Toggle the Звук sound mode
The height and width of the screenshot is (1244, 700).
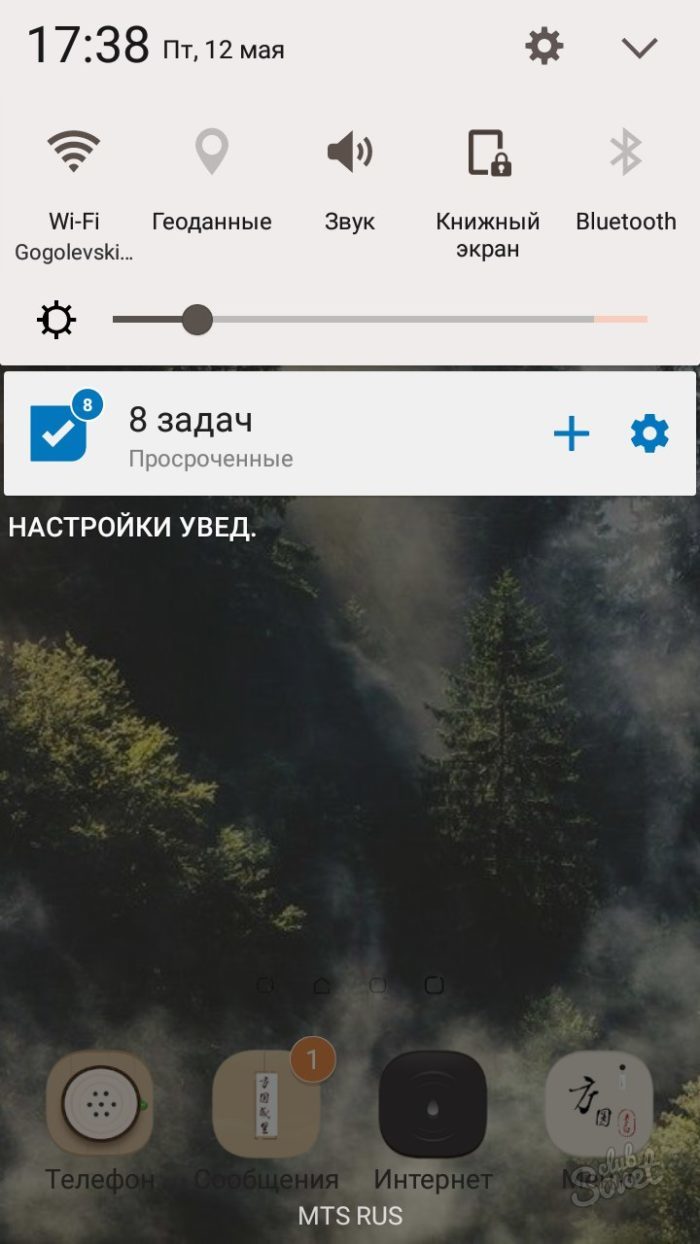coord(349,153)
